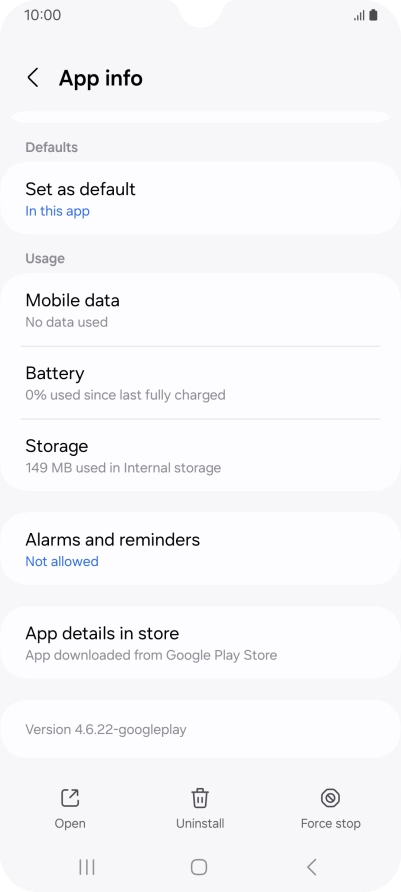
Task: Open Set as default settings
Action: [200, 199]
